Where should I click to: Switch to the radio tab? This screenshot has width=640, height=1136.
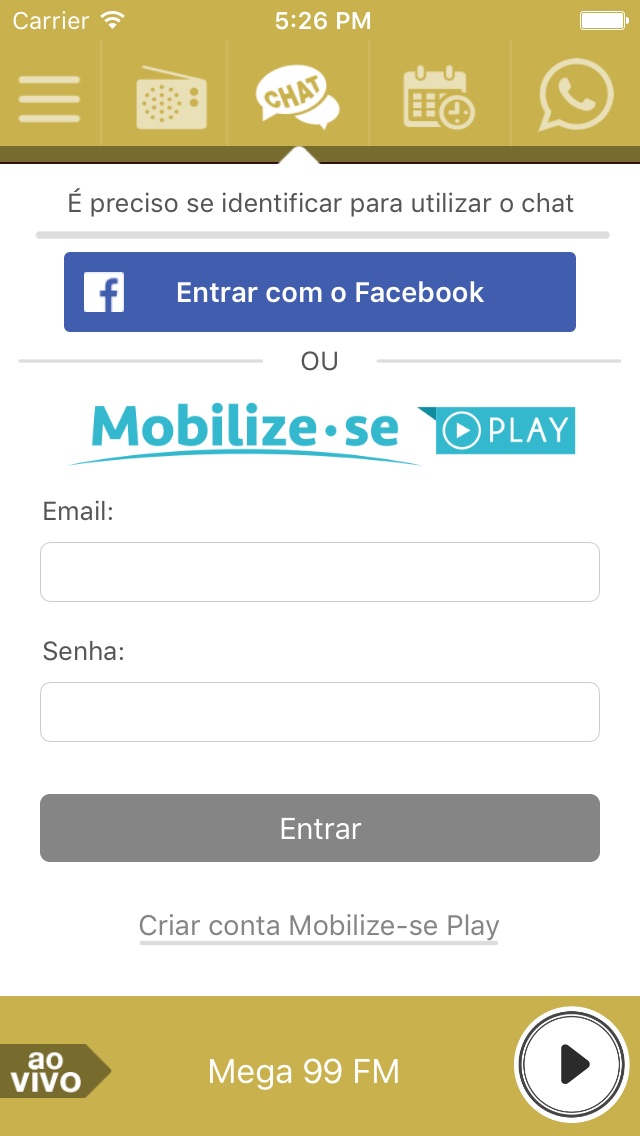(172, 98)
